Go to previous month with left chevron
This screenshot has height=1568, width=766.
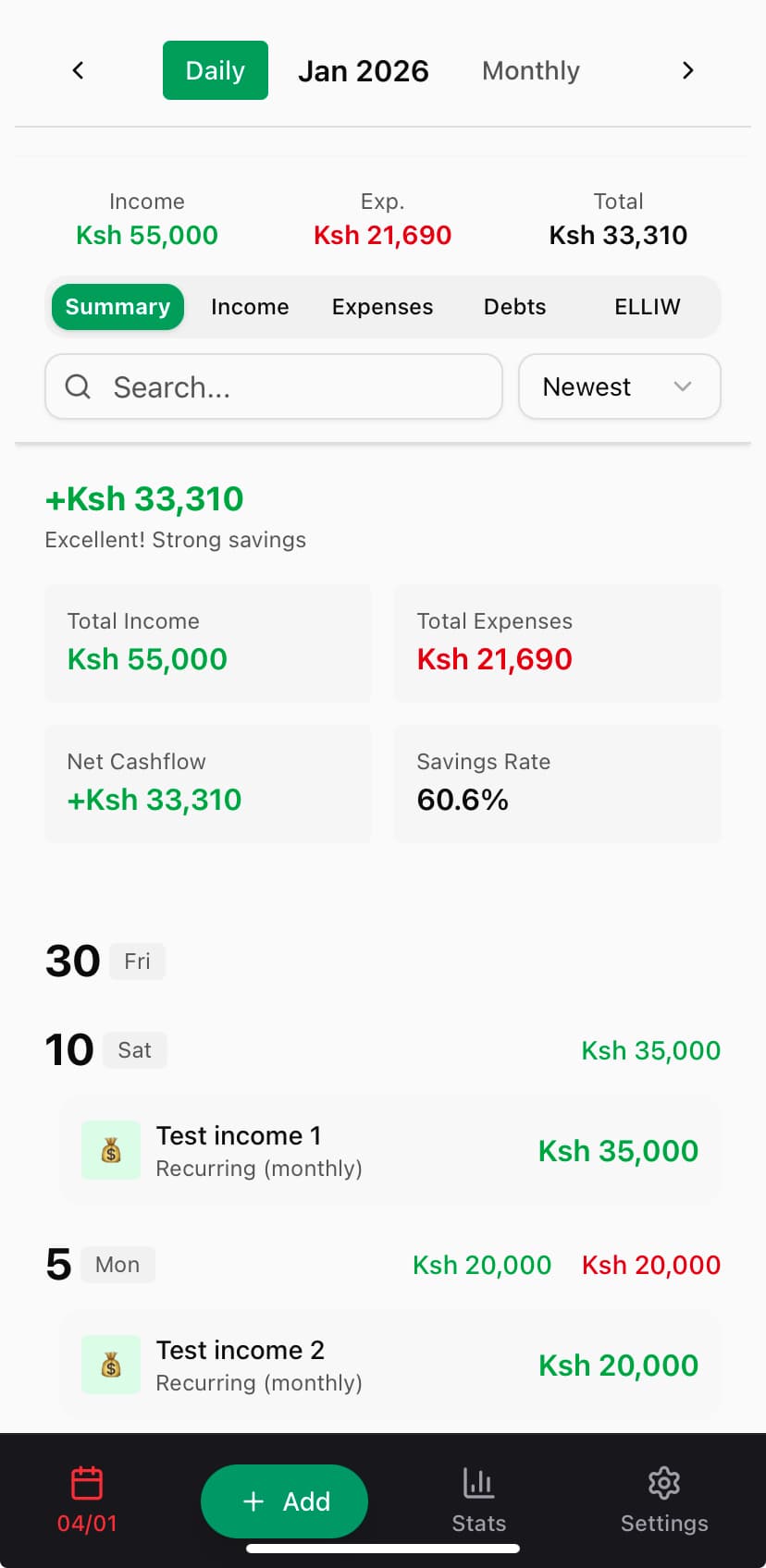coord(78,69)
